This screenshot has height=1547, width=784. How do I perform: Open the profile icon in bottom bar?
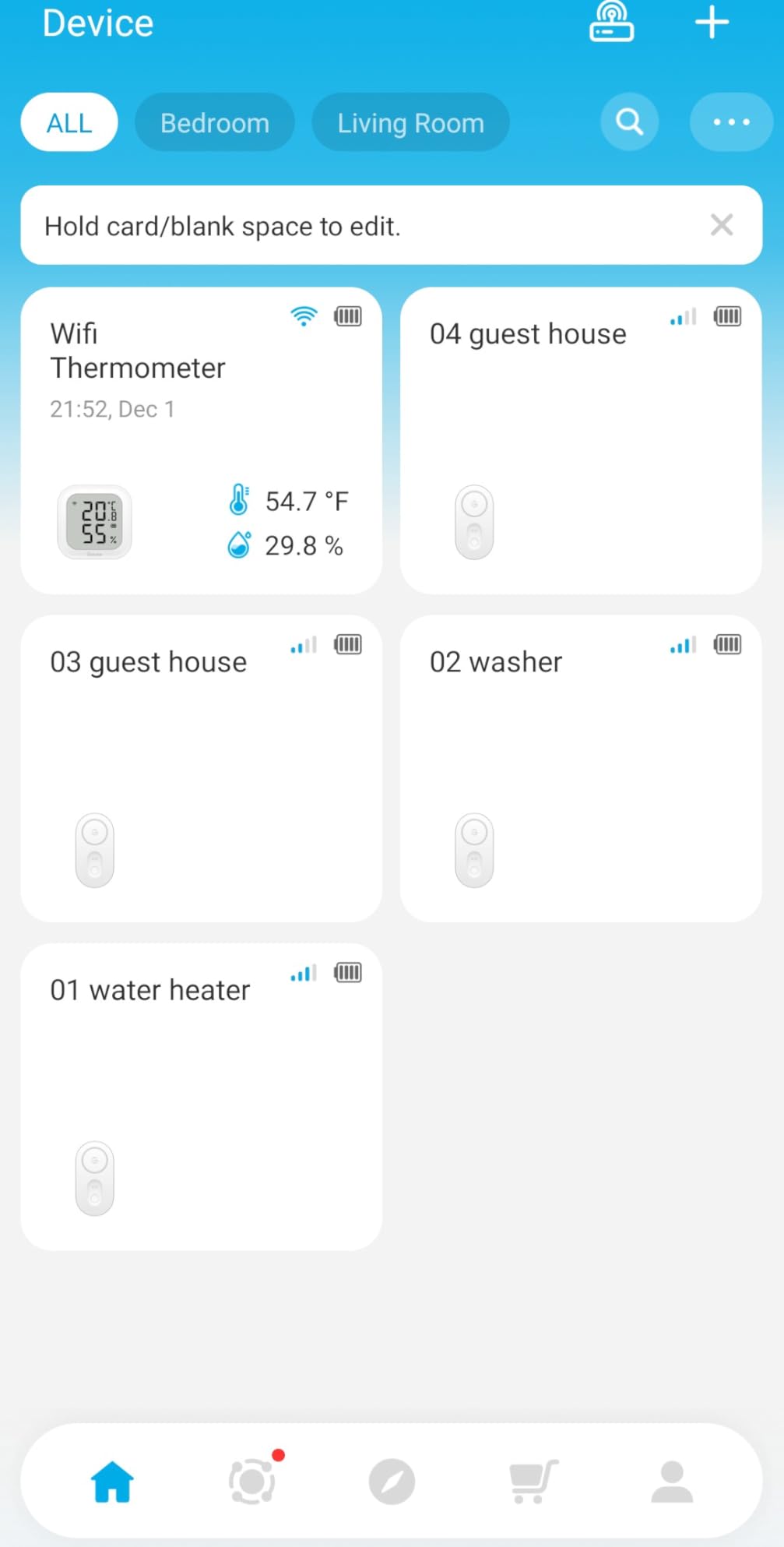pos(672,1479)
